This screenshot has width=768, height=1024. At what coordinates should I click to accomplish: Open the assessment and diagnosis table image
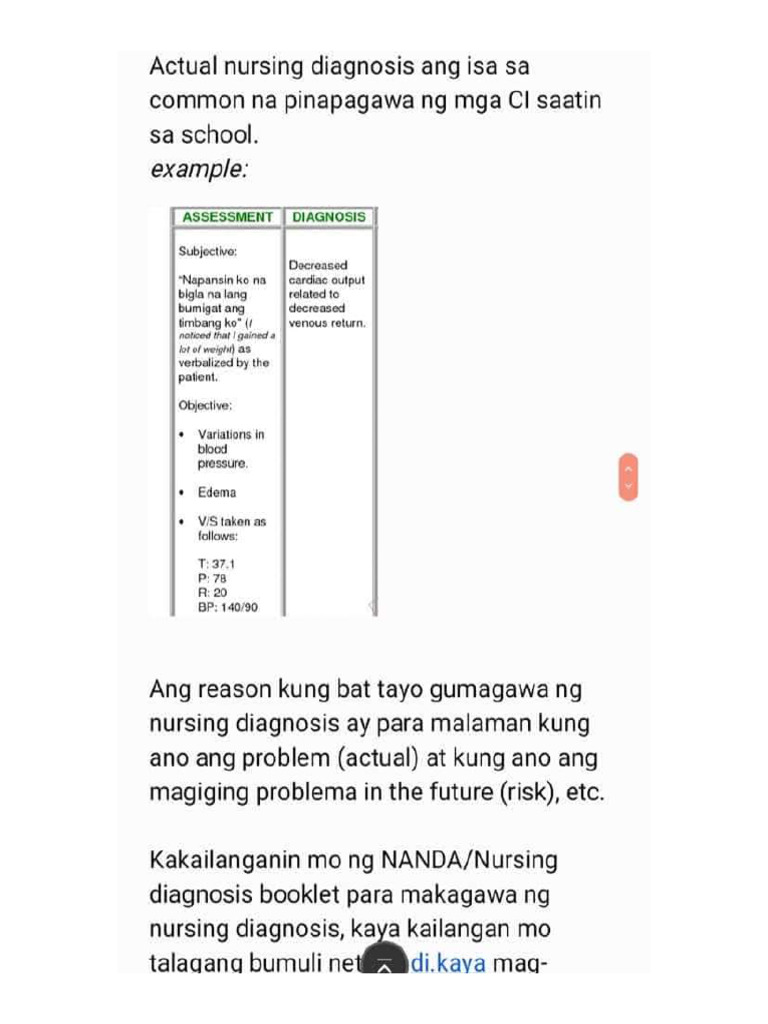[264, 411]
